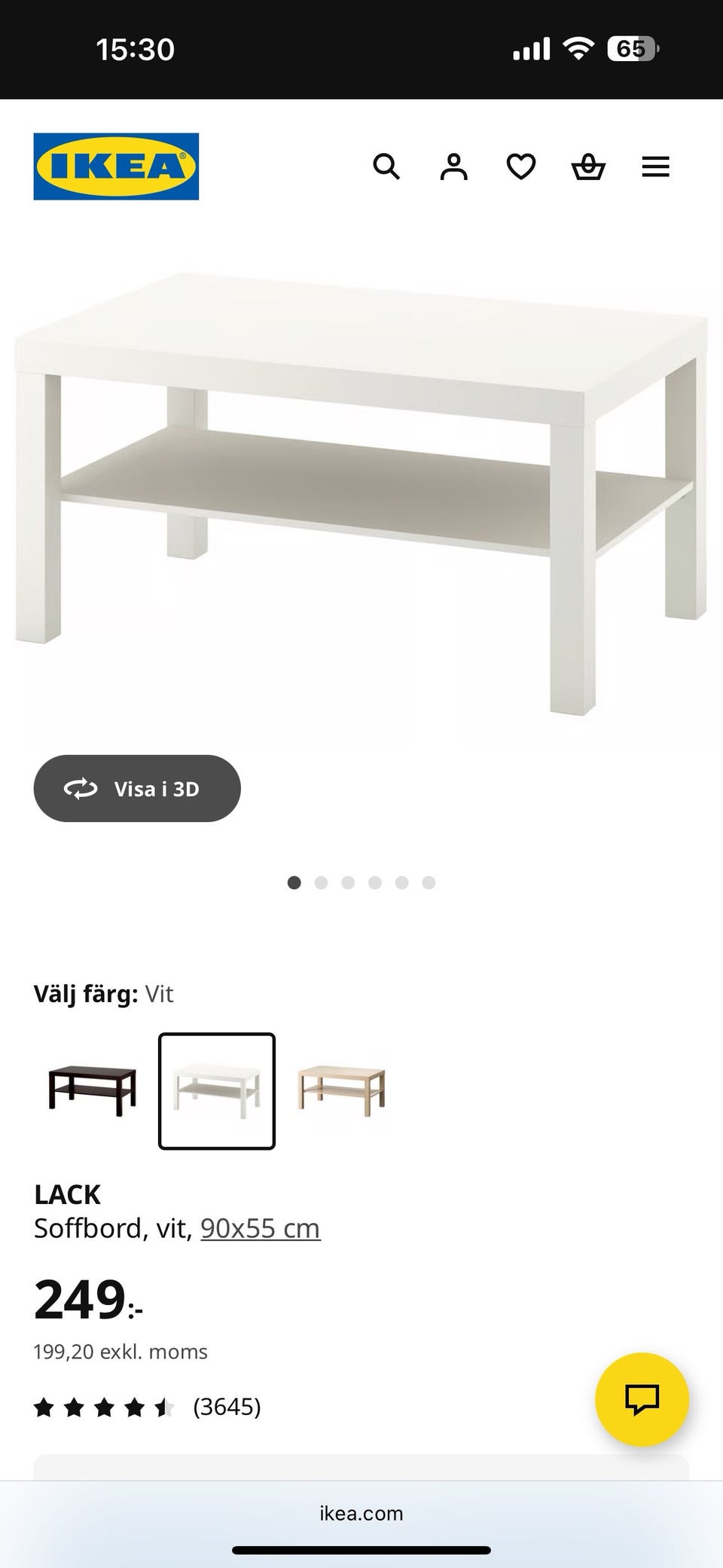Open the hamburger menu icon
The image size is (723, 1568).
tap(654, 166)
